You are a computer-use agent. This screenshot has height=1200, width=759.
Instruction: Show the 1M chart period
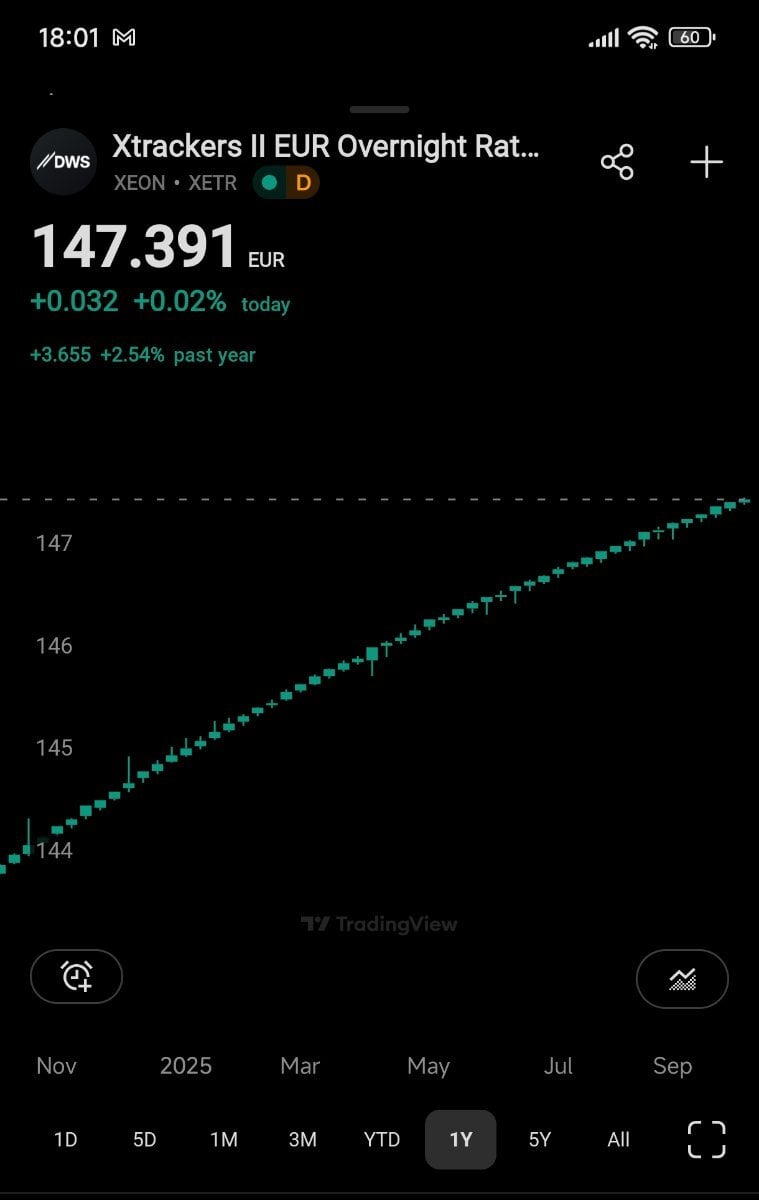223,1139
